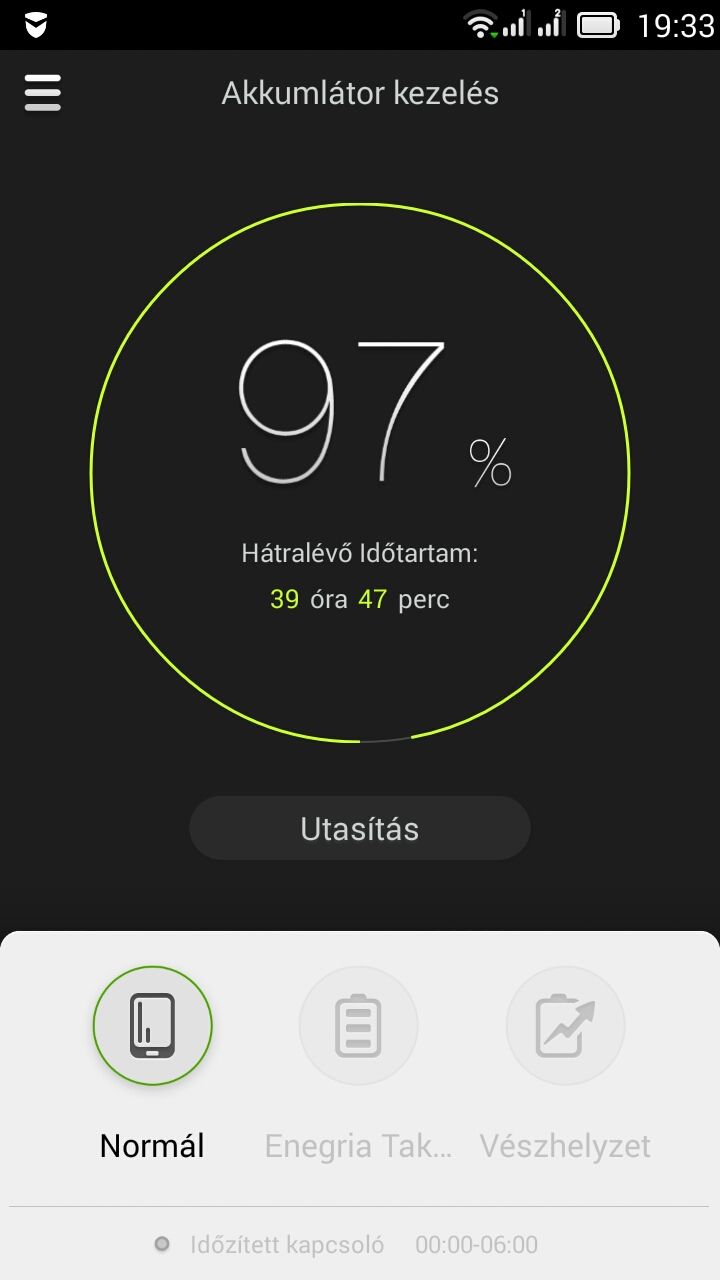Switch to Enegria Tak... power saving mode
This screenshot has width=720, height=1280.
(x=358, y=1026)
